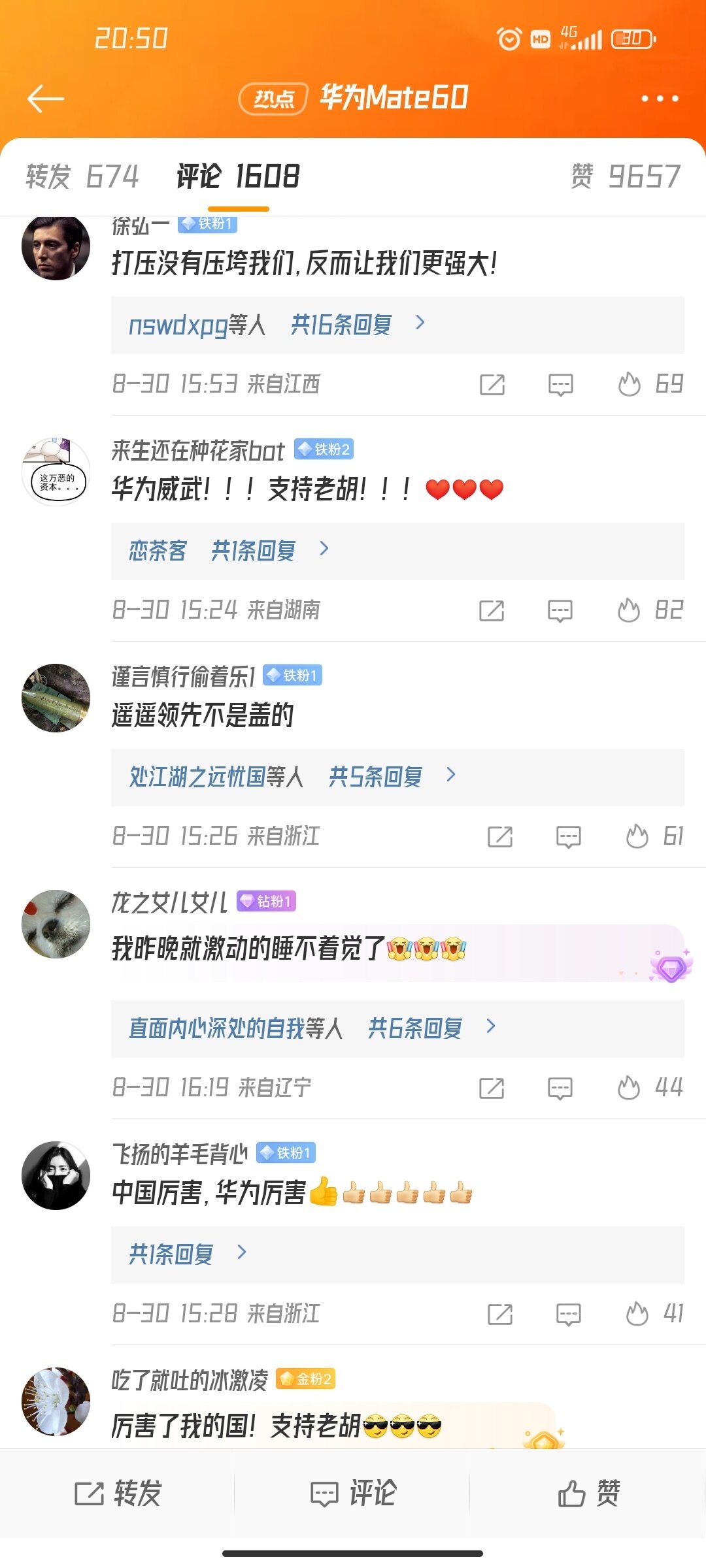The height and width of the screenshot is (1568, 706).
Task: Like the comment with 82 likes
Action: click(629, 611)
